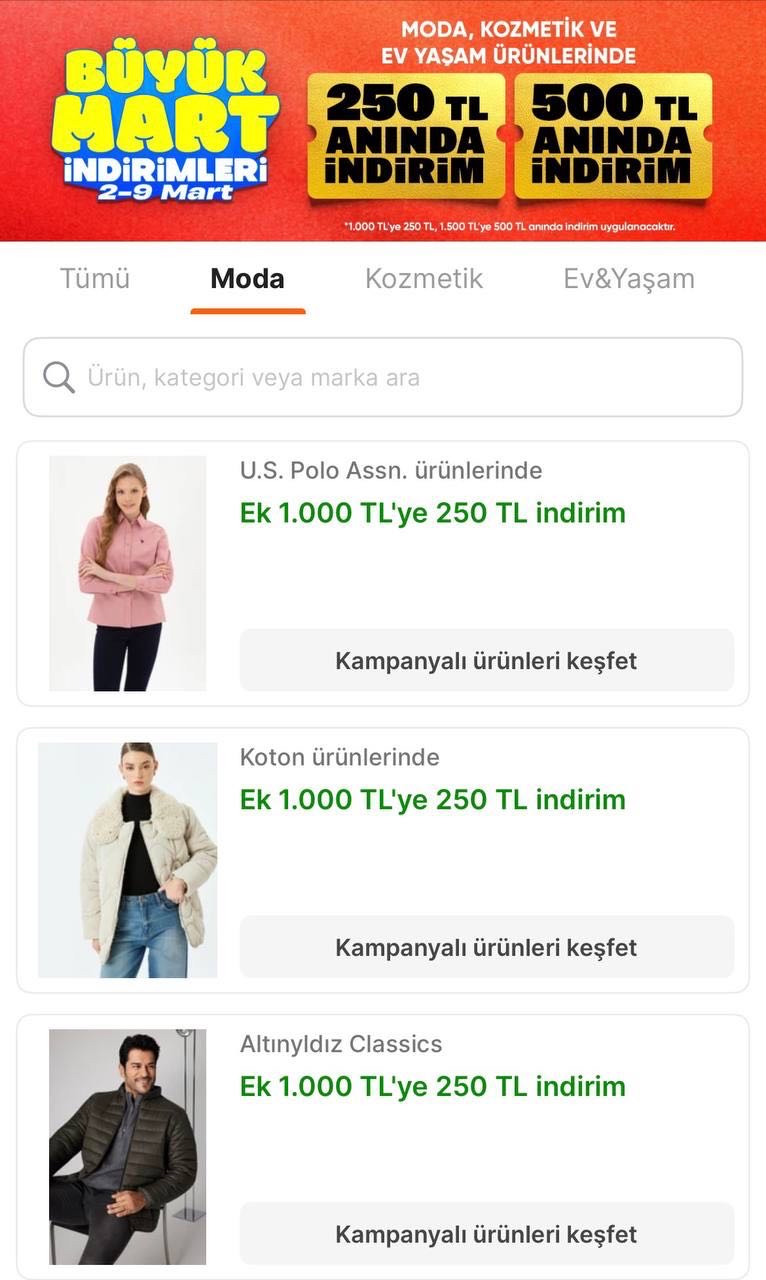Select the Altınyıldız Classics discount offer
766x1280 pixels.
(432, 1086)
